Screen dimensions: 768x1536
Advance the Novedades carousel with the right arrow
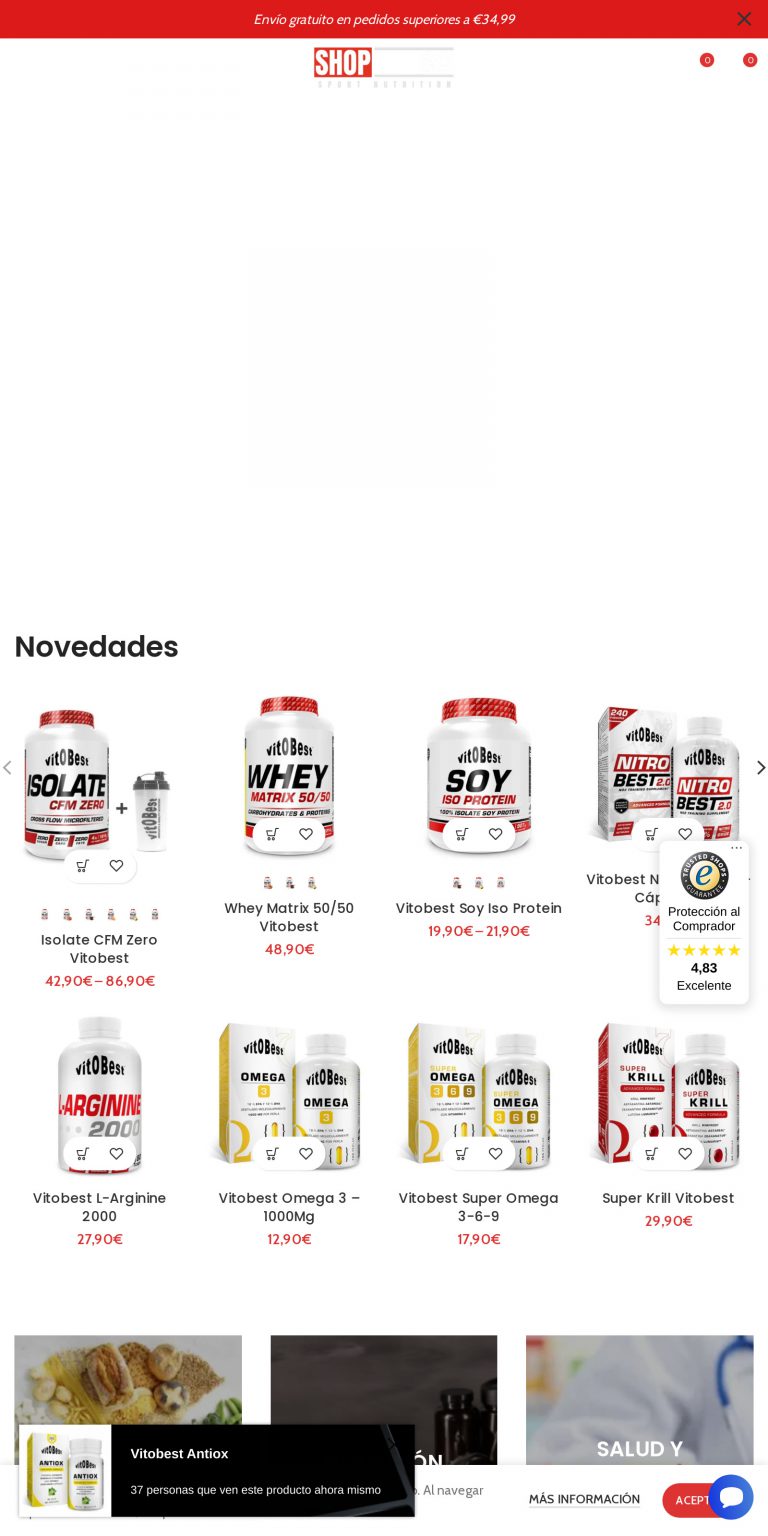point(761,767)
